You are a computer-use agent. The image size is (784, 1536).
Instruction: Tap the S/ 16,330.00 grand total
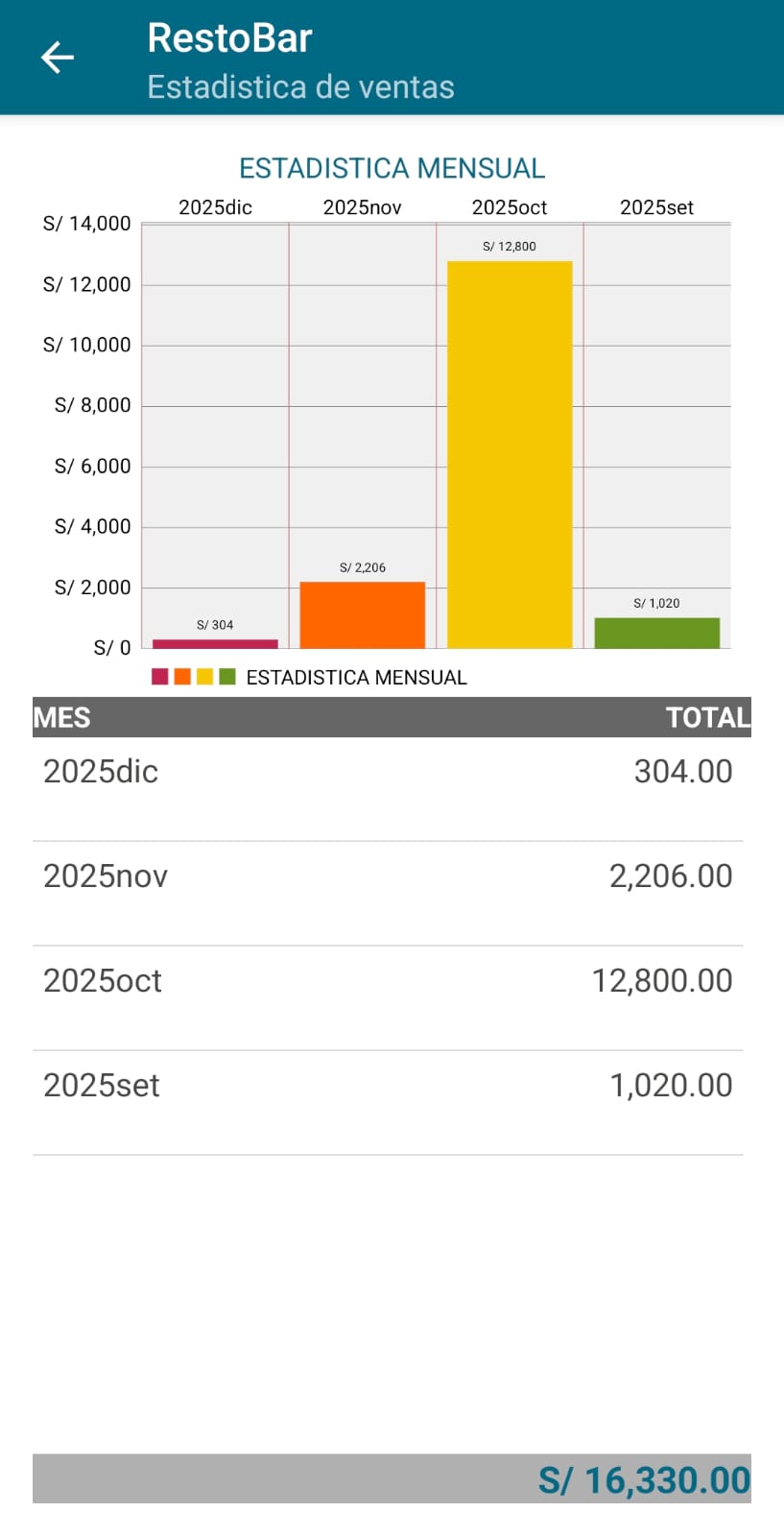645,1479
